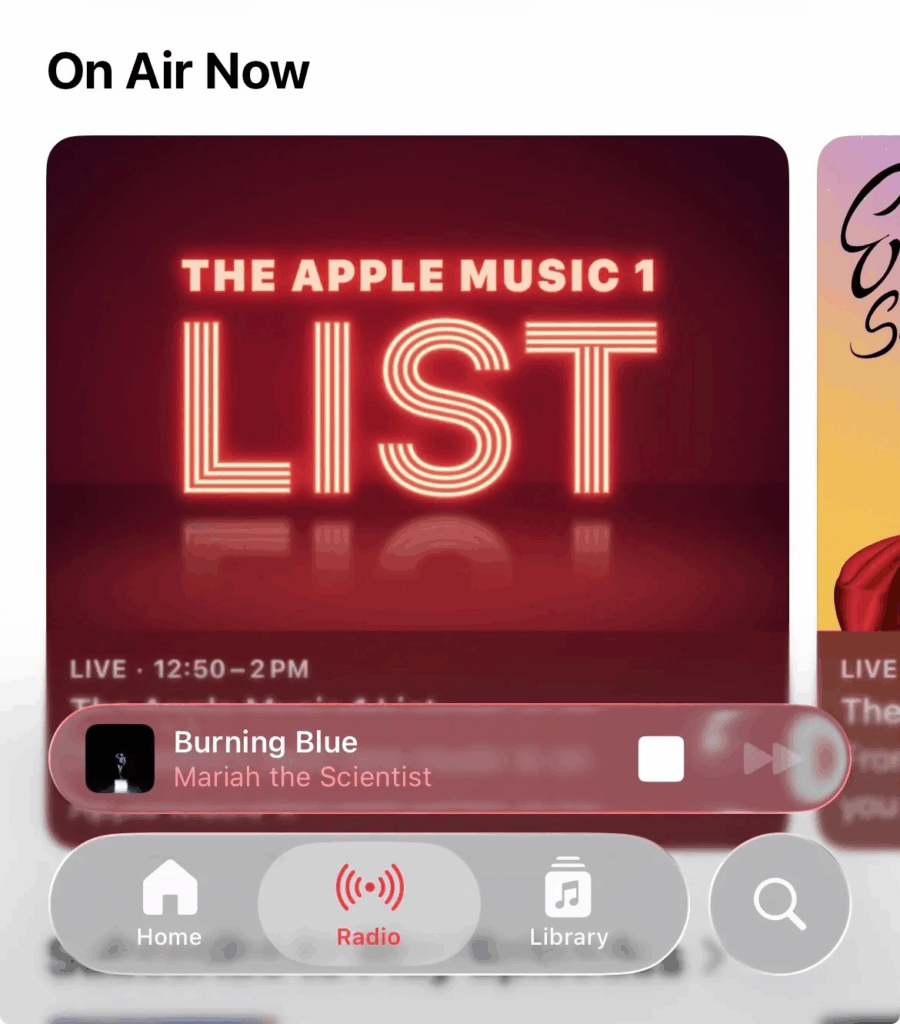Switch to the Home tab
900x1024 pixels.
(169, 903)
